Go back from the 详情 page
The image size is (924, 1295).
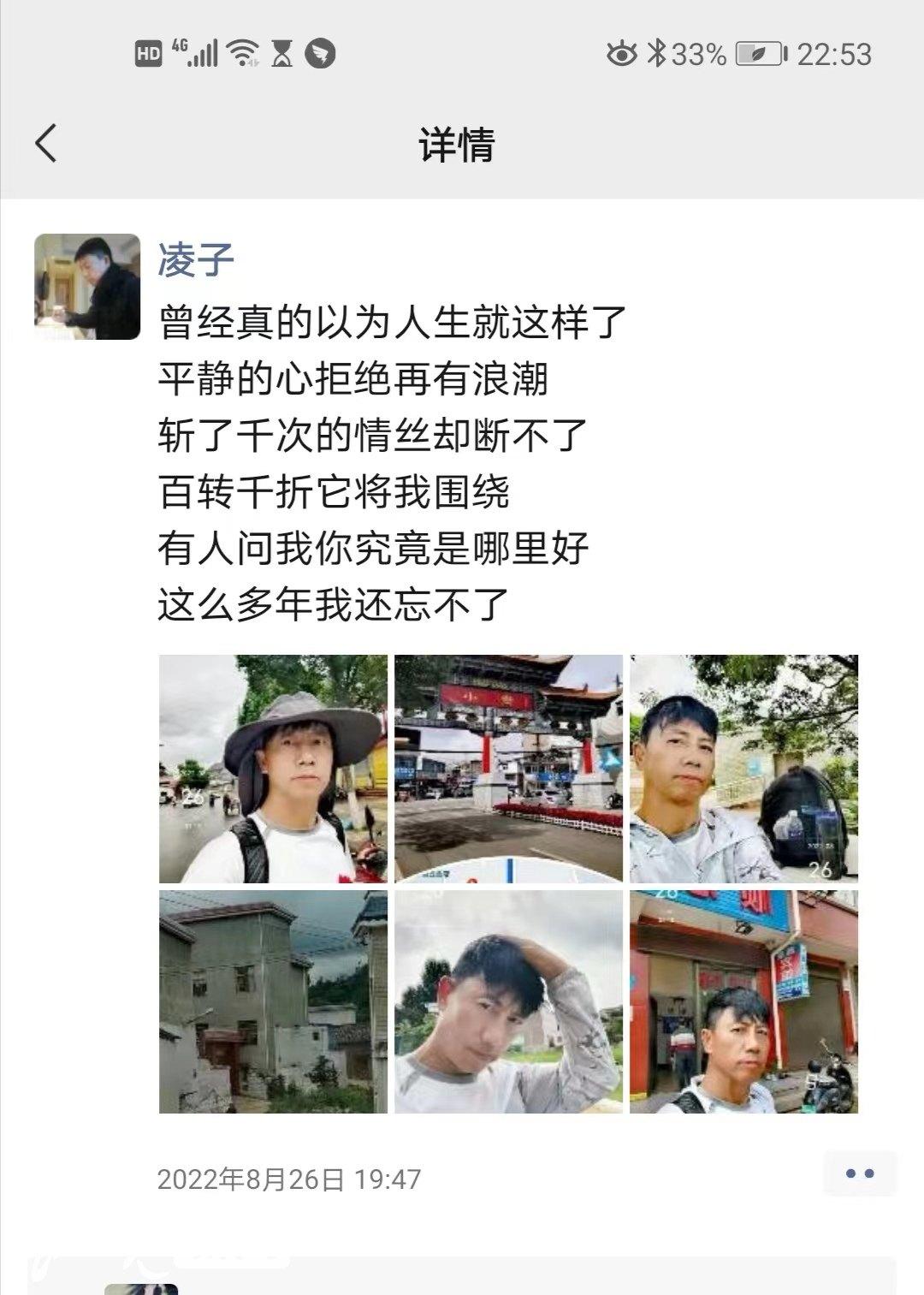pos(47,143)
